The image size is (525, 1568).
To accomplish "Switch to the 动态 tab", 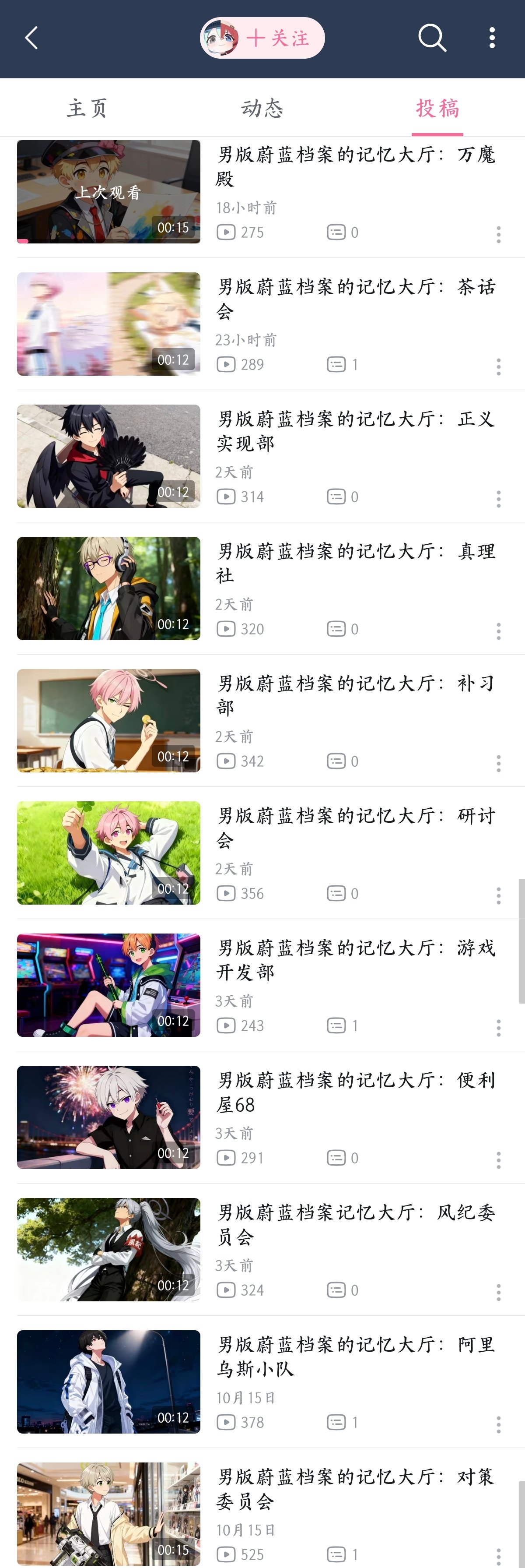I will point(262,108).
